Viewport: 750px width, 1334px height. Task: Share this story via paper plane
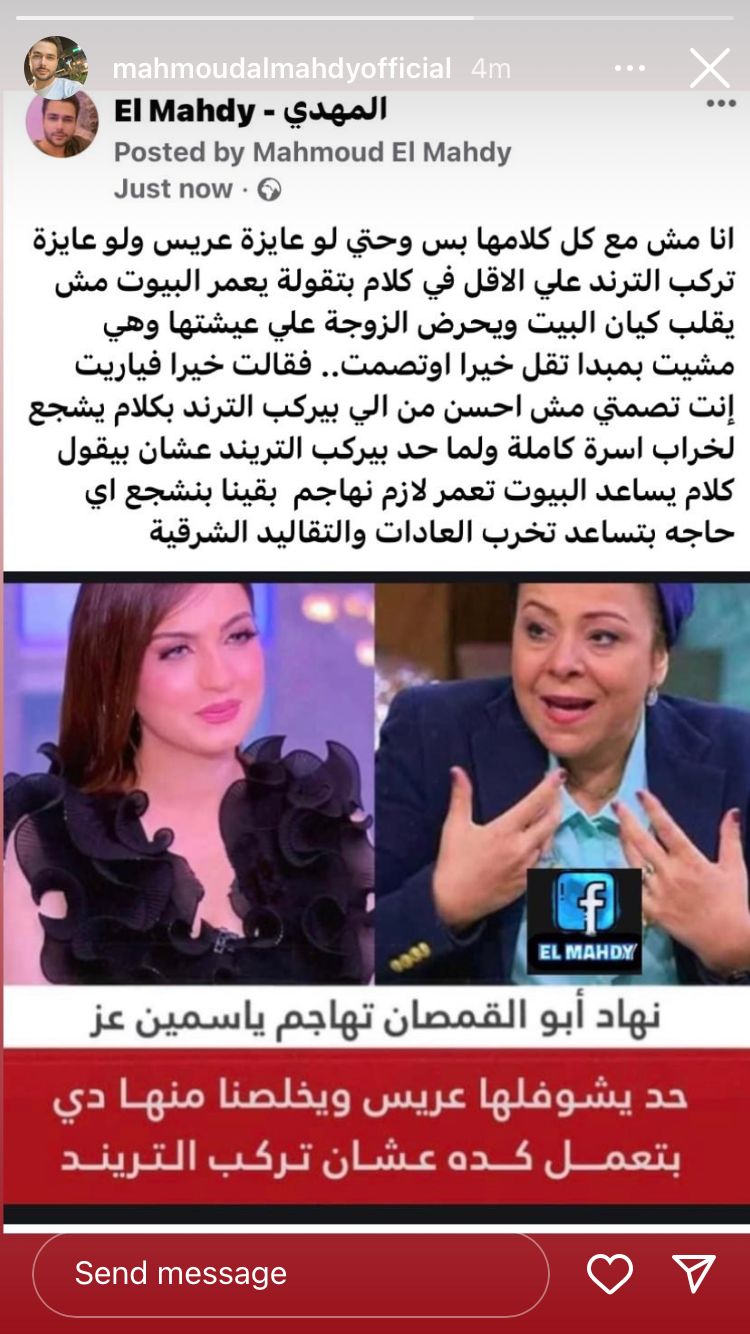pyautogui.click(x=694, y=1273)
